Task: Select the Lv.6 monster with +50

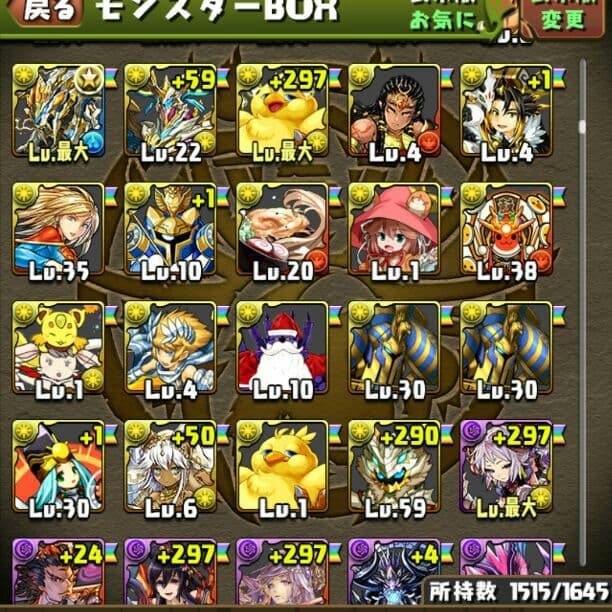Action: tap(170, 466)
